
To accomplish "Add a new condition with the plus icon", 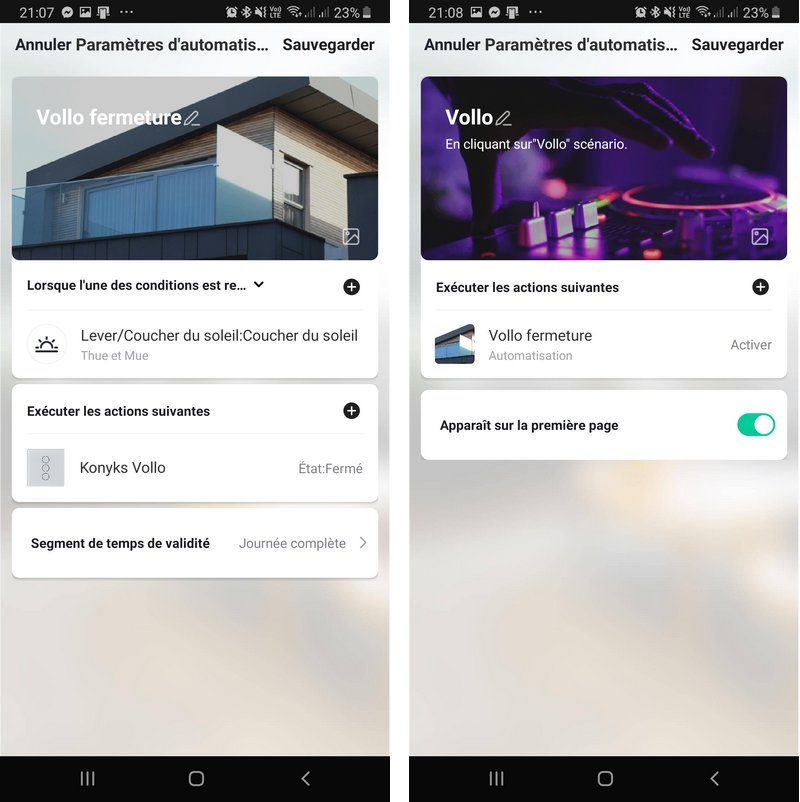I will click(351, 287).
